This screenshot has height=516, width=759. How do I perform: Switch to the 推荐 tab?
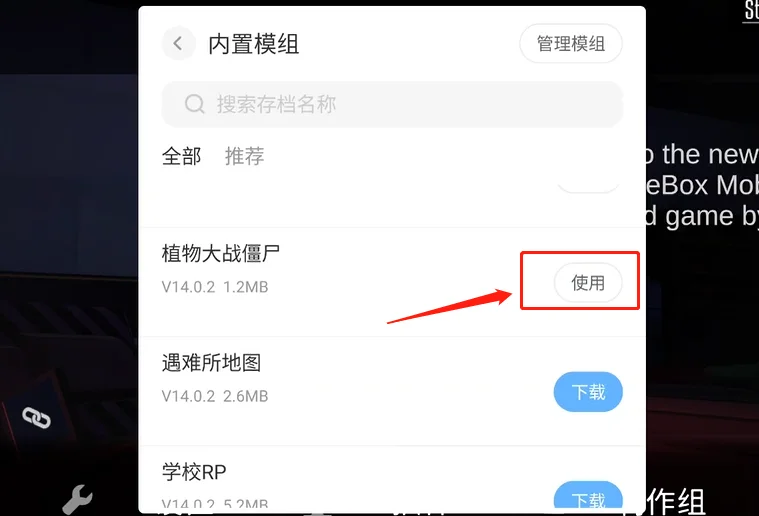click(x=244, y=156)
